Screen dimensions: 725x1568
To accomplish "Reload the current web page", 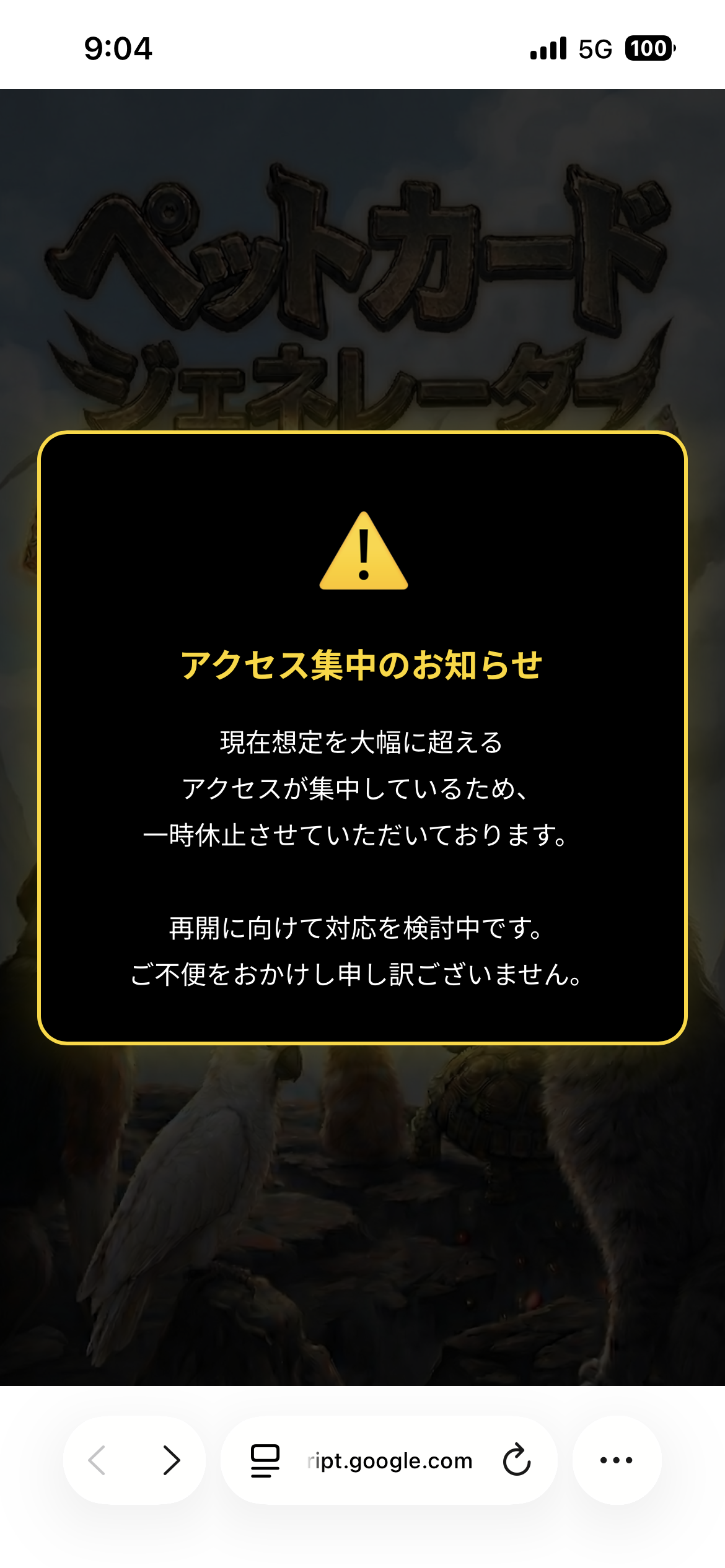I will tap(517, 1460).
